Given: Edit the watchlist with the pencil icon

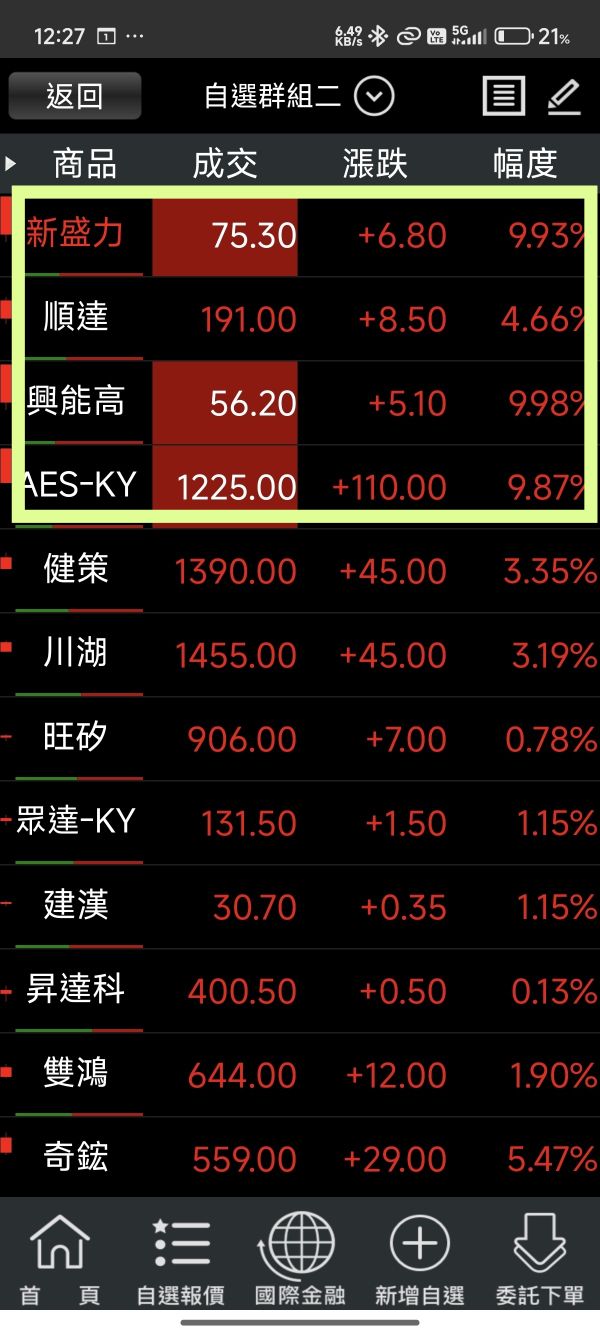Looking at the screenshot, I should click(x=564, y=96).
